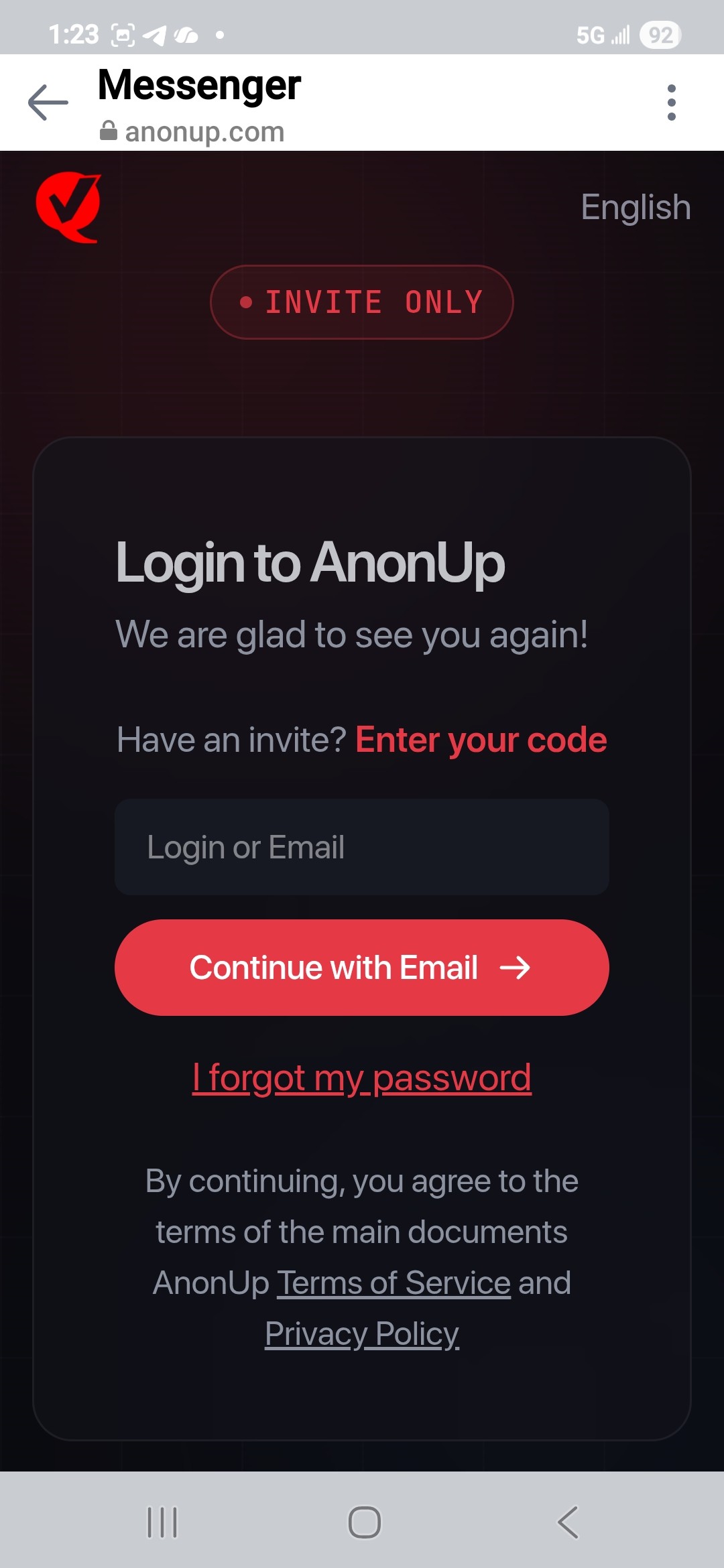Open the Terms of Service link

click(394, 1283)
